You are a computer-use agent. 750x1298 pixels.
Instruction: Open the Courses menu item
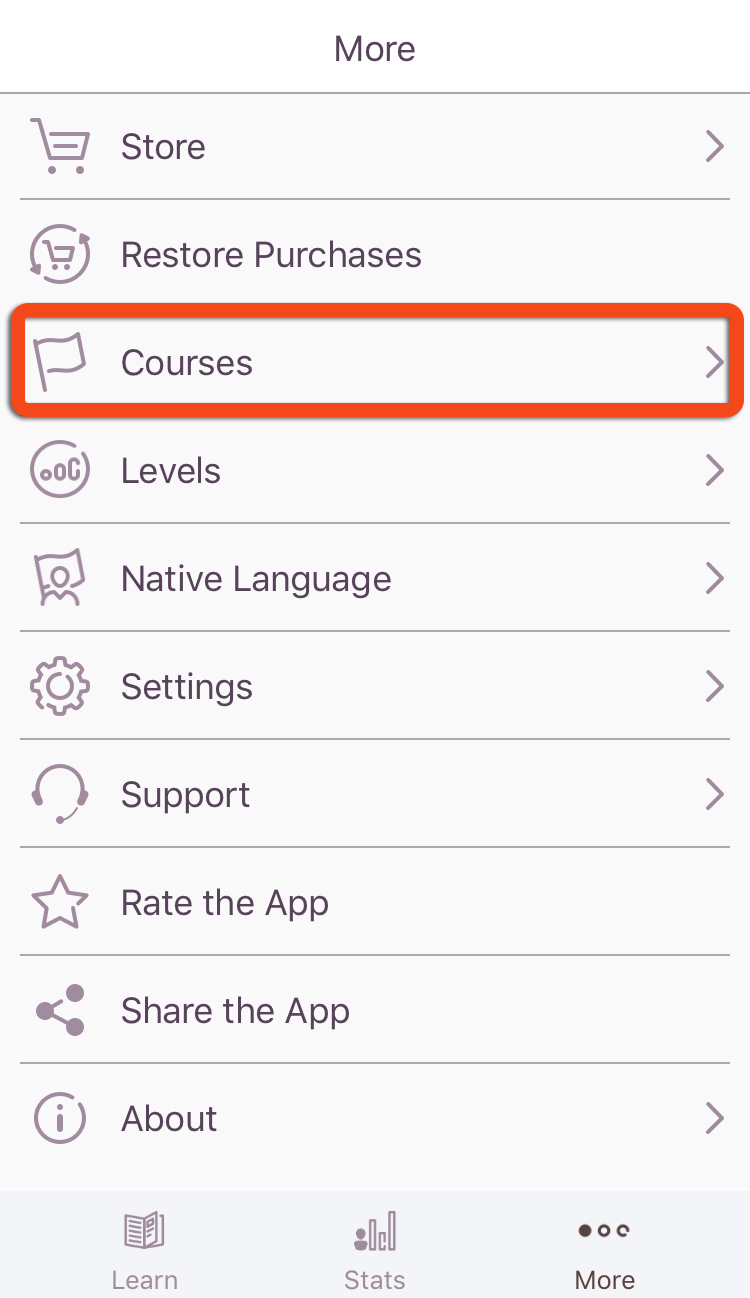click(375, 363)
